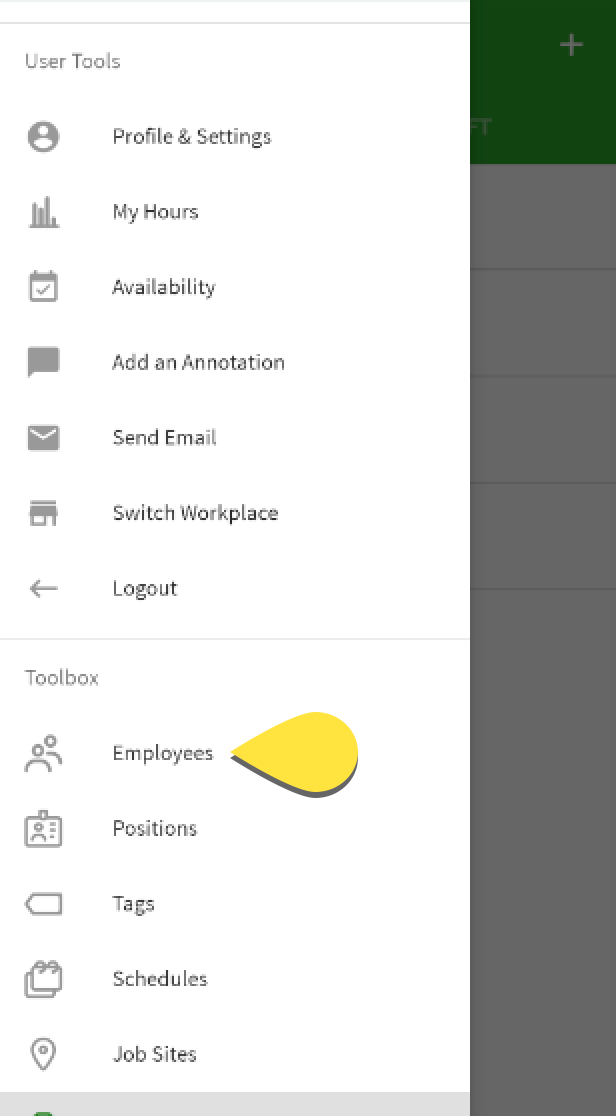The height and width of the screenshot is (1116, 616).
Task: Go to Positions
Action: click(x=234, y=828)
